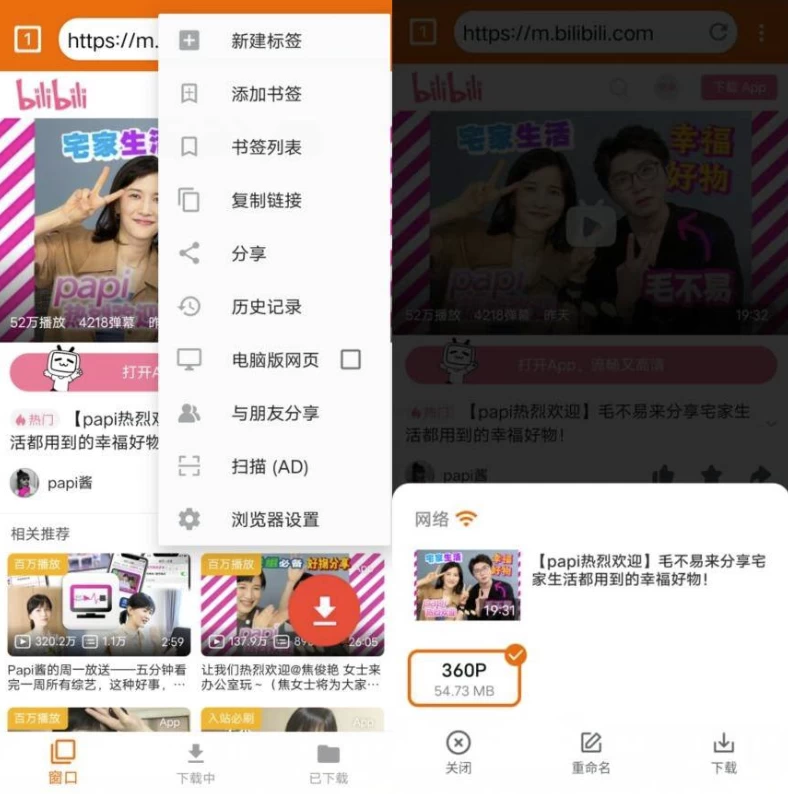
Task: Start the video download with 下载
Action: [724, 752]
